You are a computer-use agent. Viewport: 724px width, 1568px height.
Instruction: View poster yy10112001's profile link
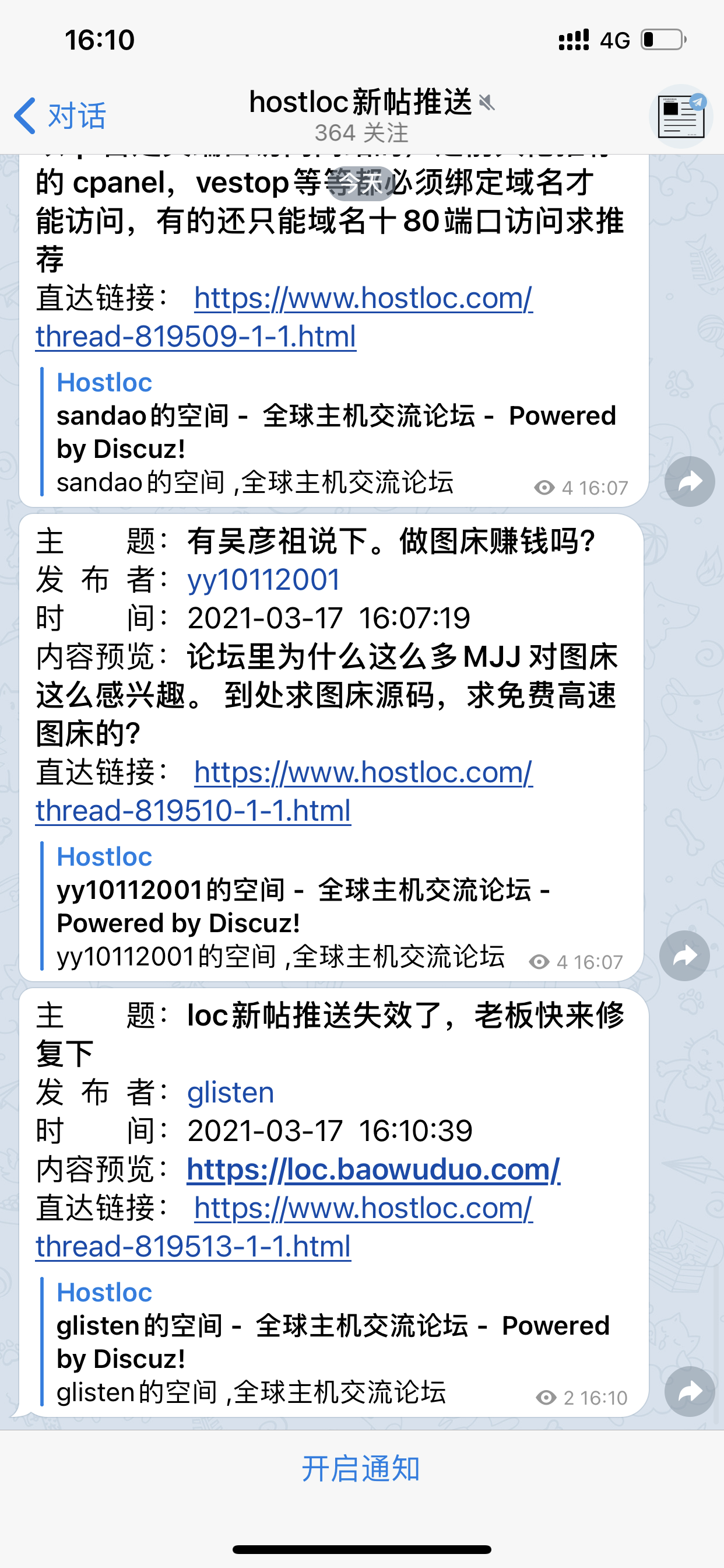tap(263, 579)
